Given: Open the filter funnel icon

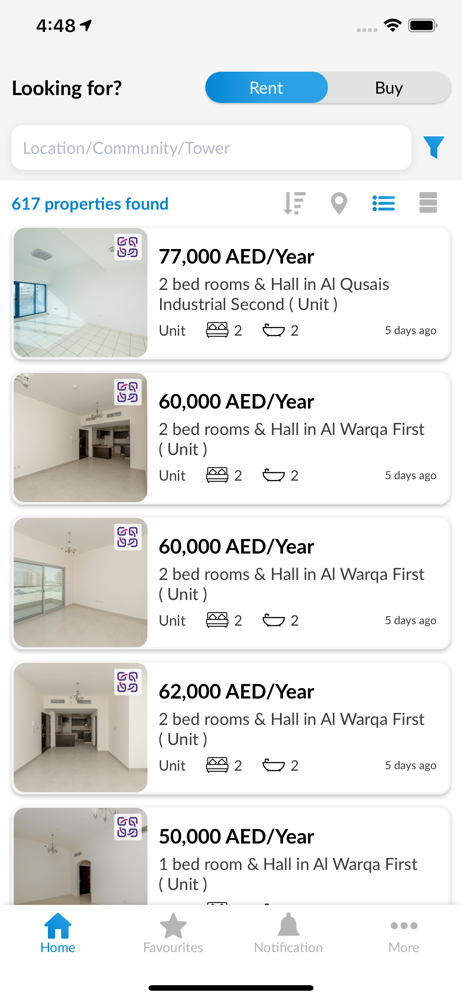Looking at the screenshot, I should click(x=434, y=147).
